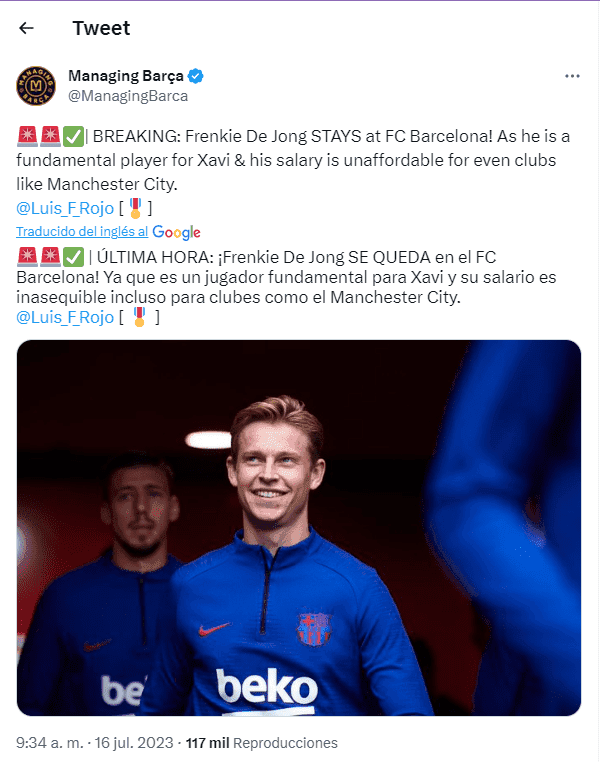Image resolution: width=600 pixels, height=762 pixels.
Task: Open the Managing Barça profile avatar
Action: [36, 87]
